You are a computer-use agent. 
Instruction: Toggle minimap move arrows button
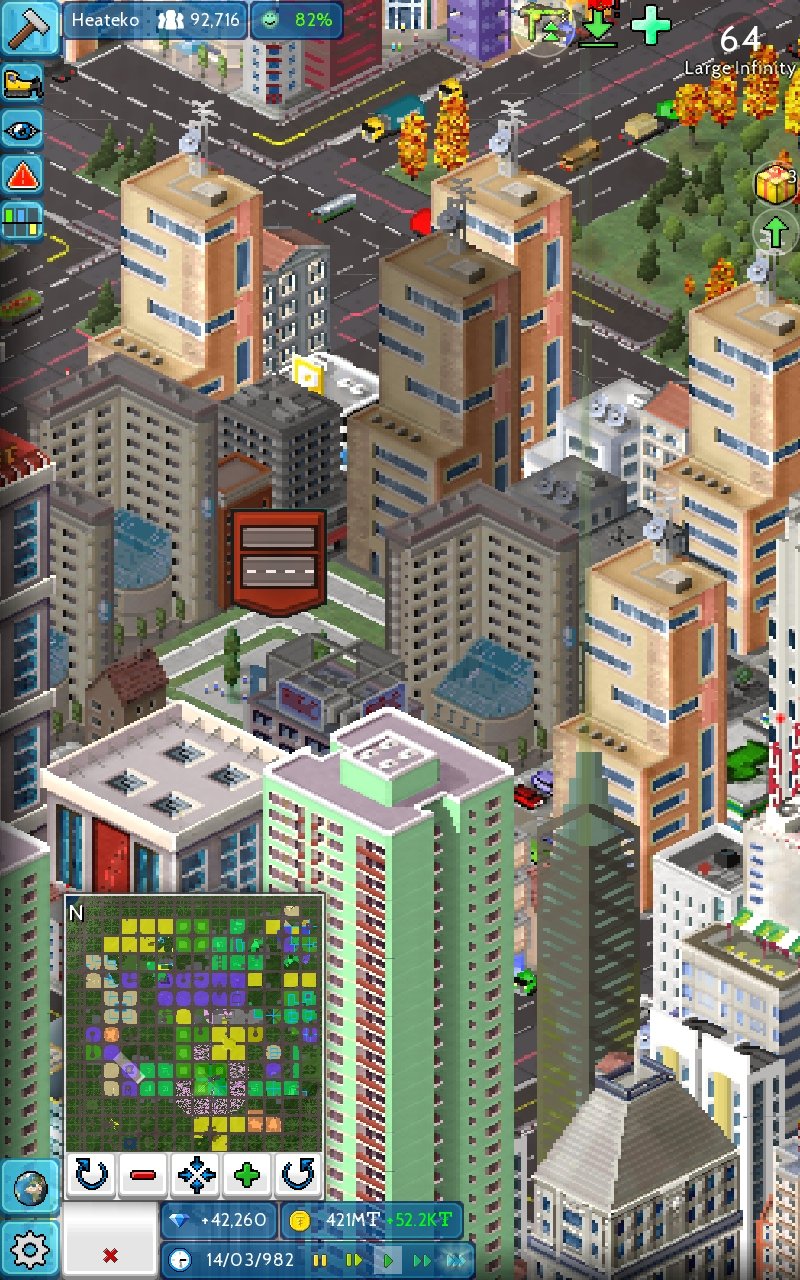[195, 1175]
